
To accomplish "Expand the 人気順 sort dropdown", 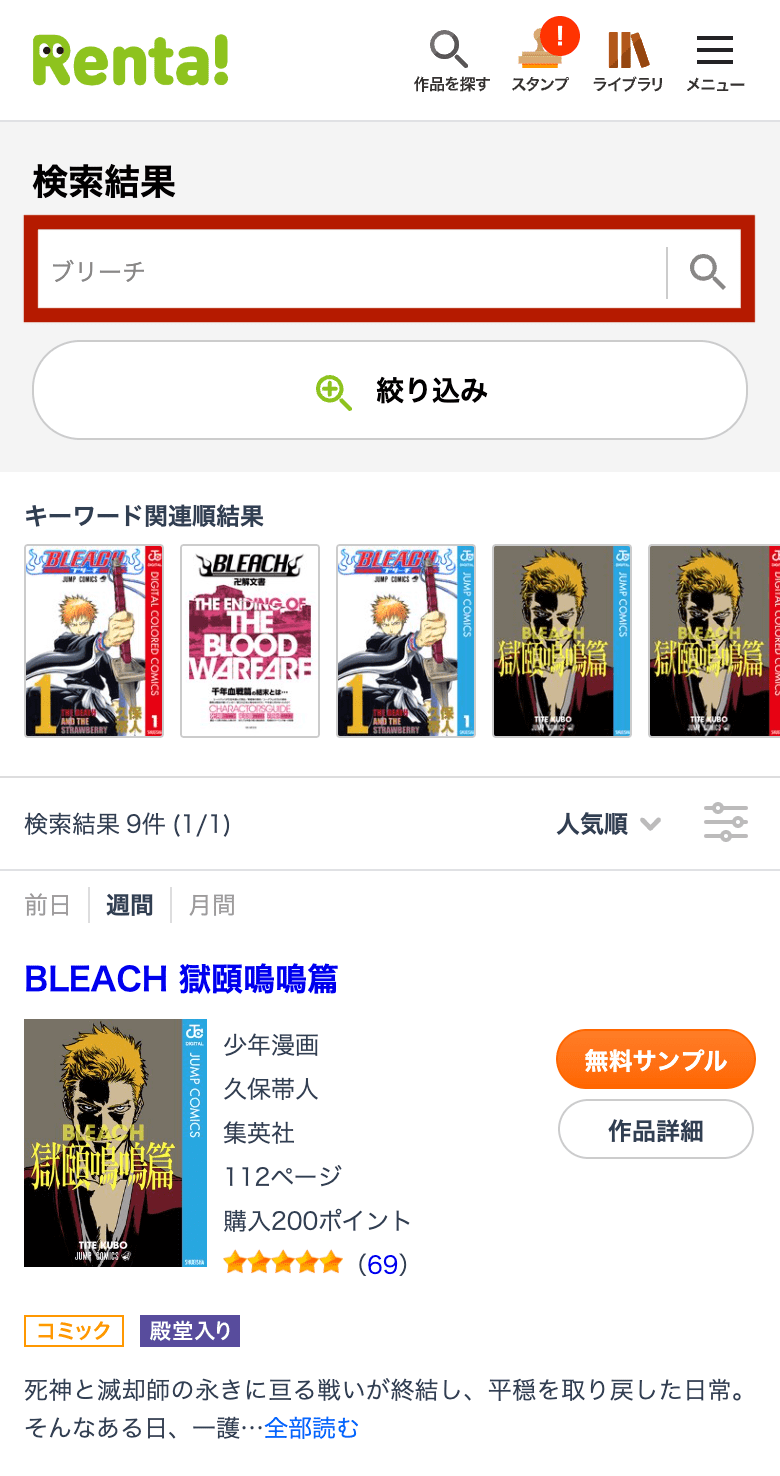I will [x=608, y=824].
